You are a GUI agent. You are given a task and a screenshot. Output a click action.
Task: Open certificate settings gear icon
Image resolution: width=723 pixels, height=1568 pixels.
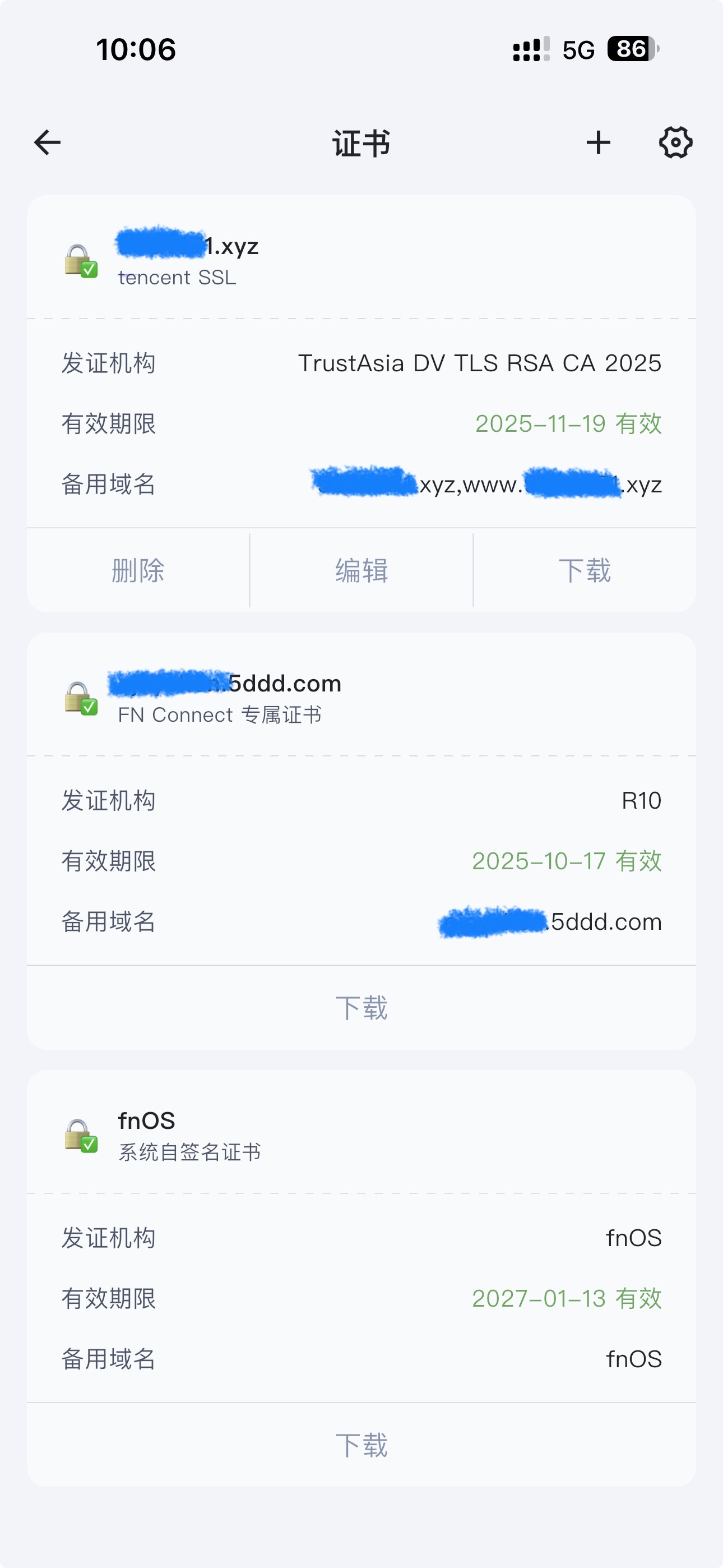[x=675, y=143]
